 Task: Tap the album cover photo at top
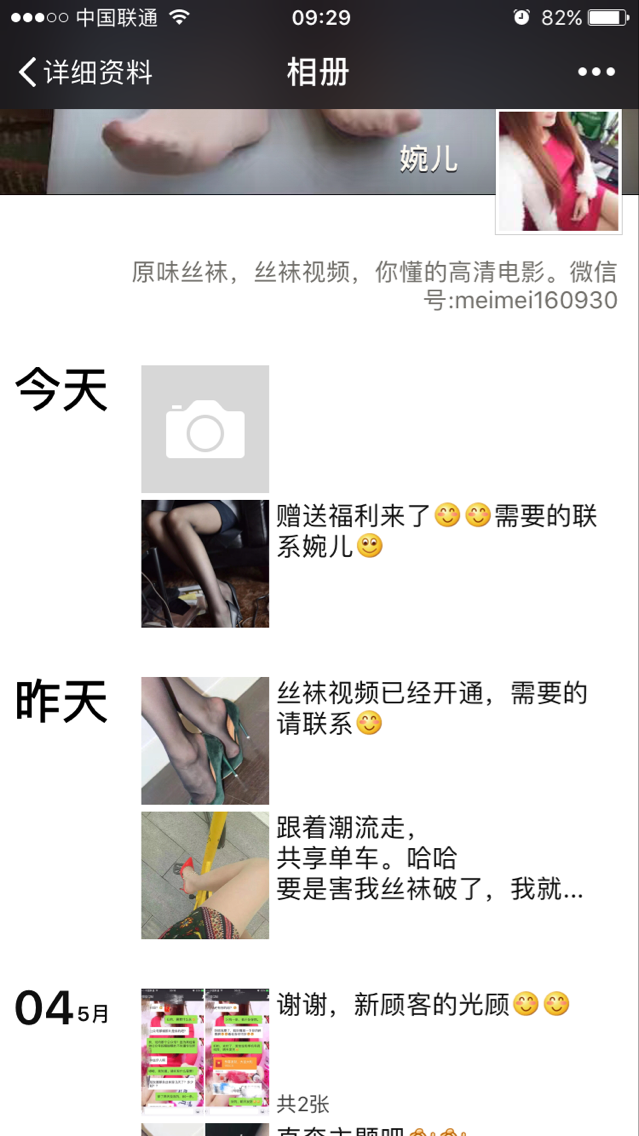click(x=246, y=151)
